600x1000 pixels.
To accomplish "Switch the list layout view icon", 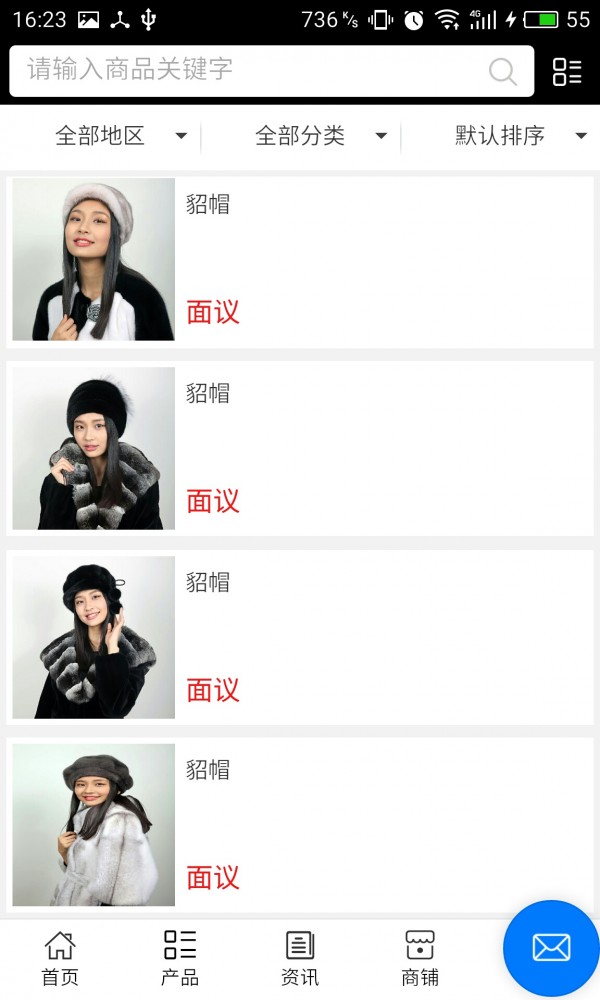I will pyautogui.click(x=567, y=71).
